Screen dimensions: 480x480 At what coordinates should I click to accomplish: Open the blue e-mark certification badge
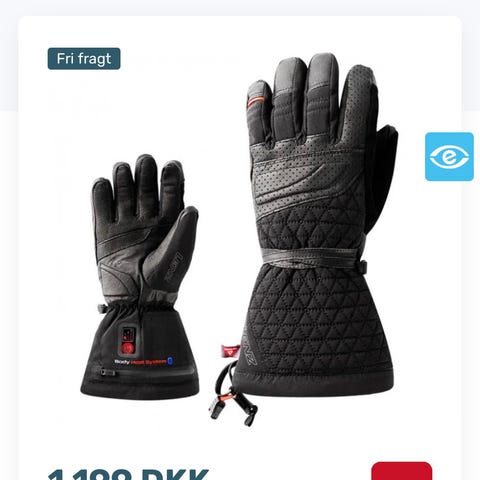click(x=449, y=157)
